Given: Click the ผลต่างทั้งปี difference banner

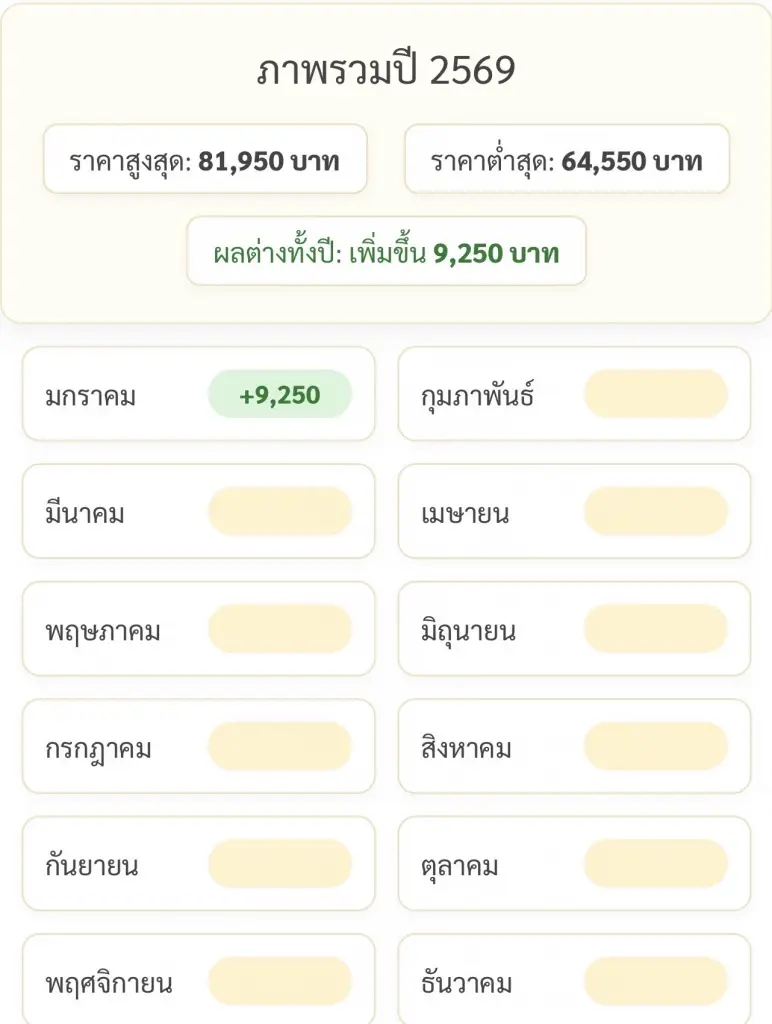Looking at the screenshot, I should tap(386, 253).
